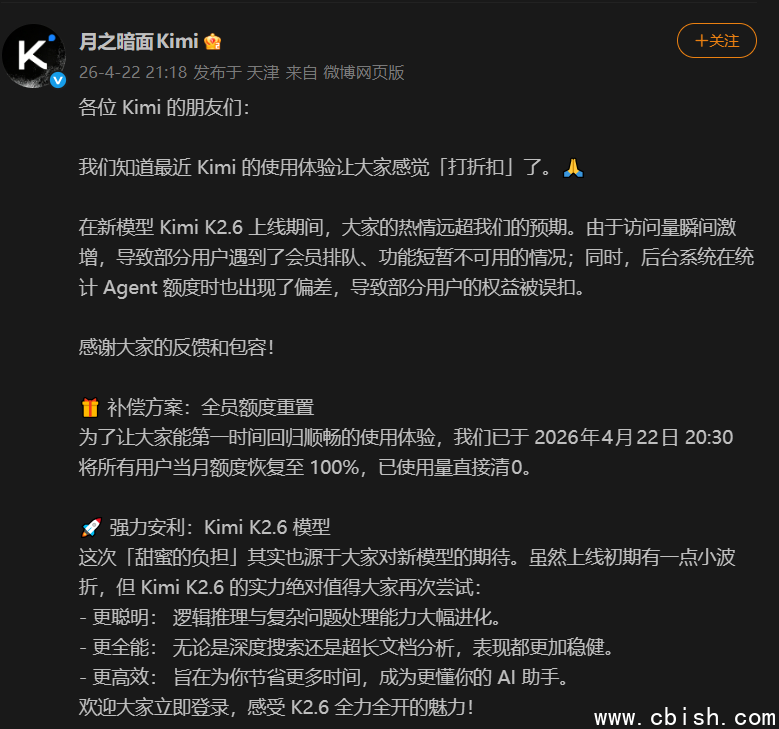The height and width of the screenshot is (729, 779).
Task: Follow 月之暗面 Kimi with the +关注 button
Action: pos(717,41)
